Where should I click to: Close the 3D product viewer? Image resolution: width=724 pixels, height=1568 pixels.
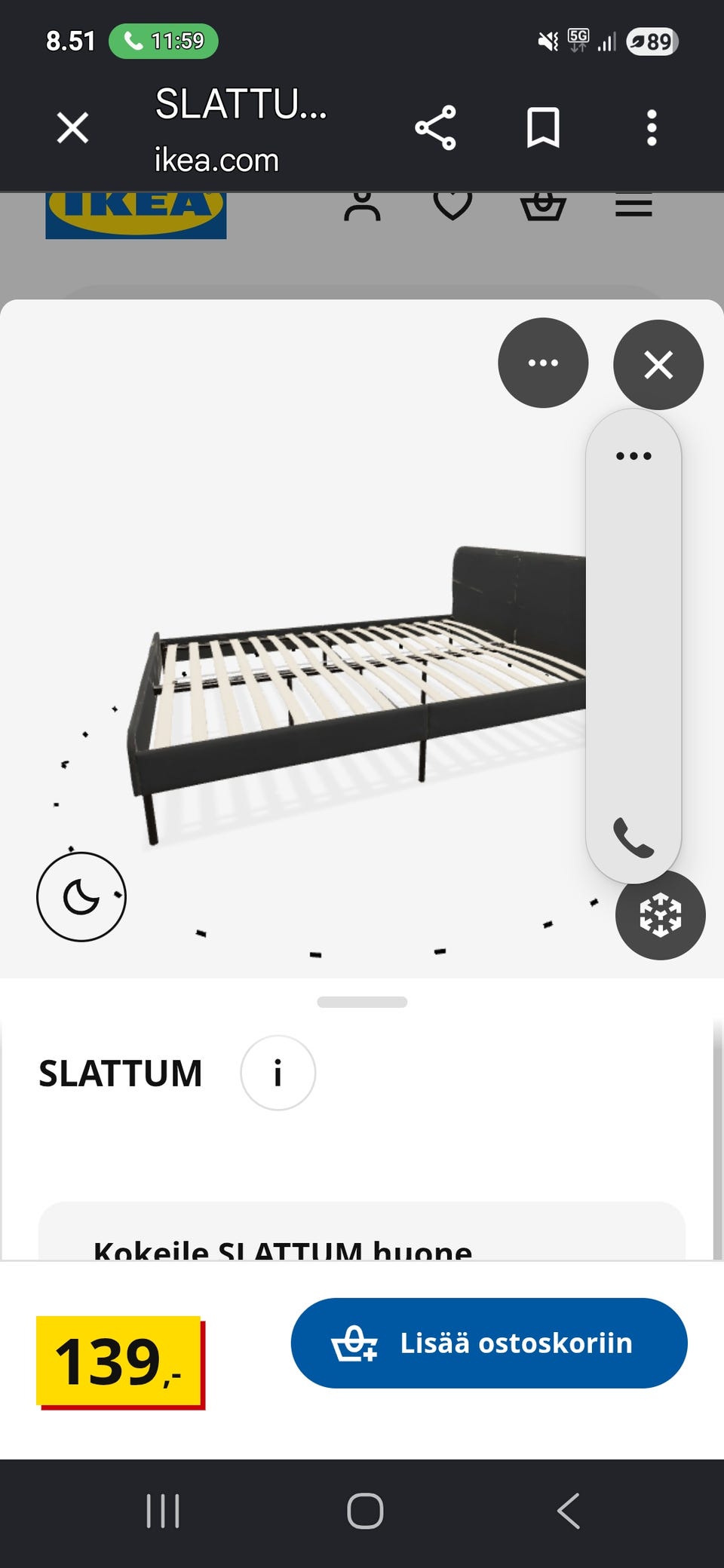coord(658,365)
